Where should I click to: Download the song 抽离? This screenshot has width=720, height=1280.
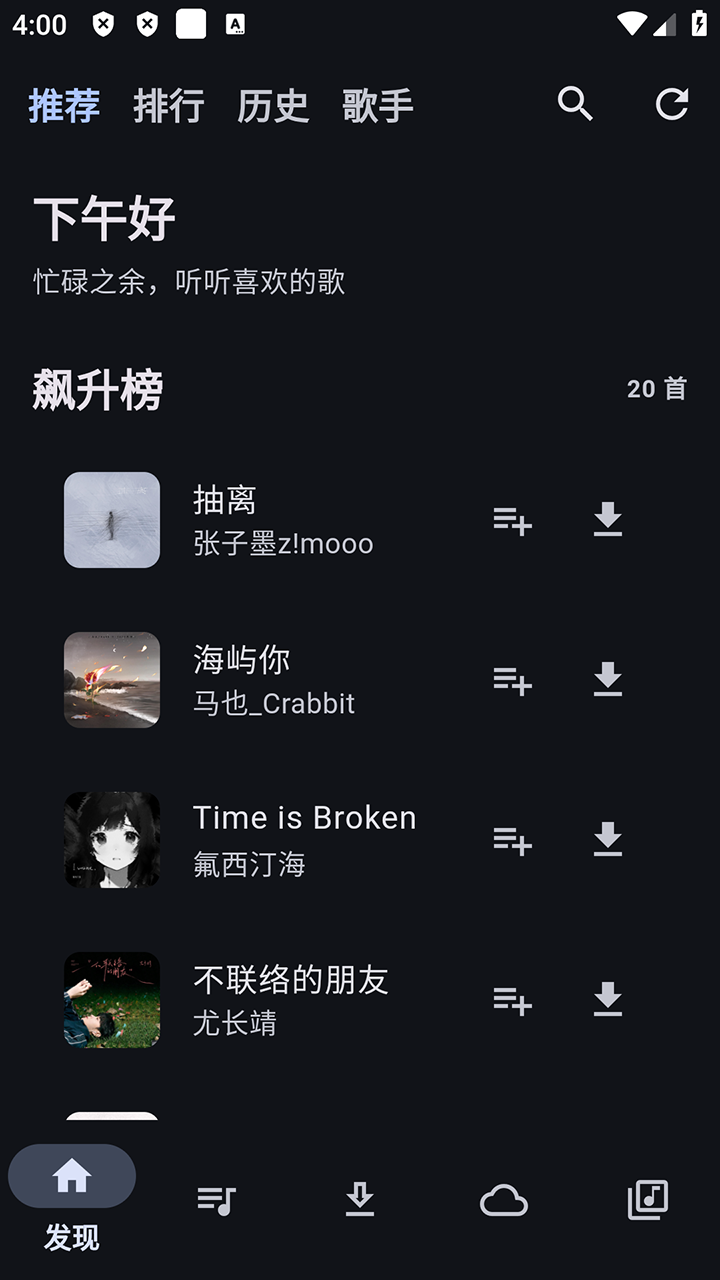(x=608, y=520)
